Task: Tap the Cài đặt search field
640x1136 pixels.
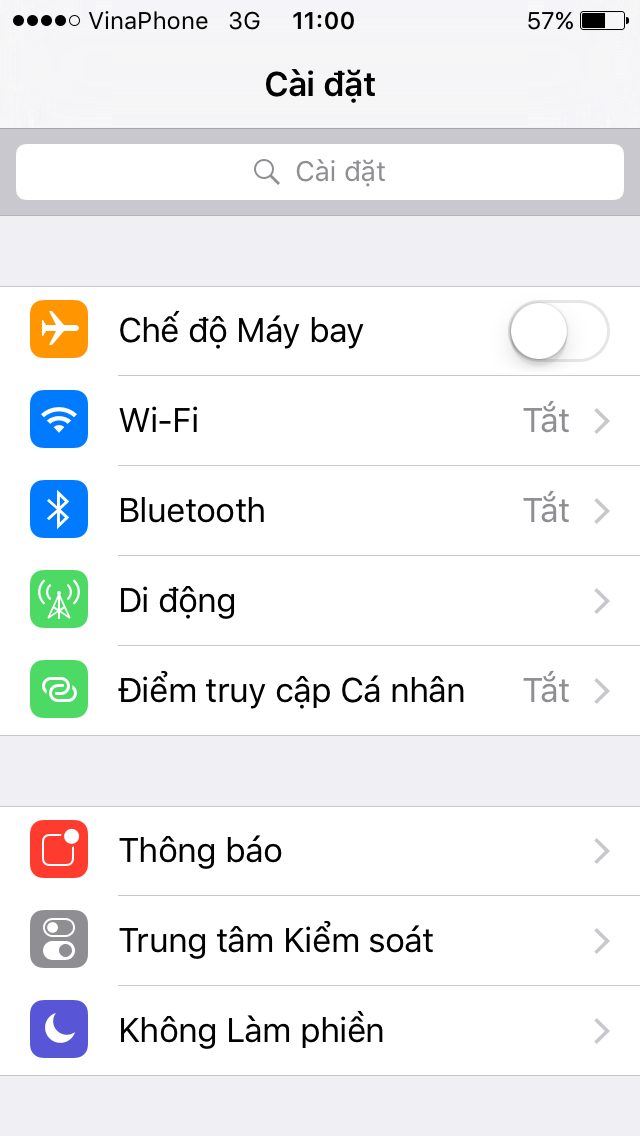Action: click(x=320, y=172)
